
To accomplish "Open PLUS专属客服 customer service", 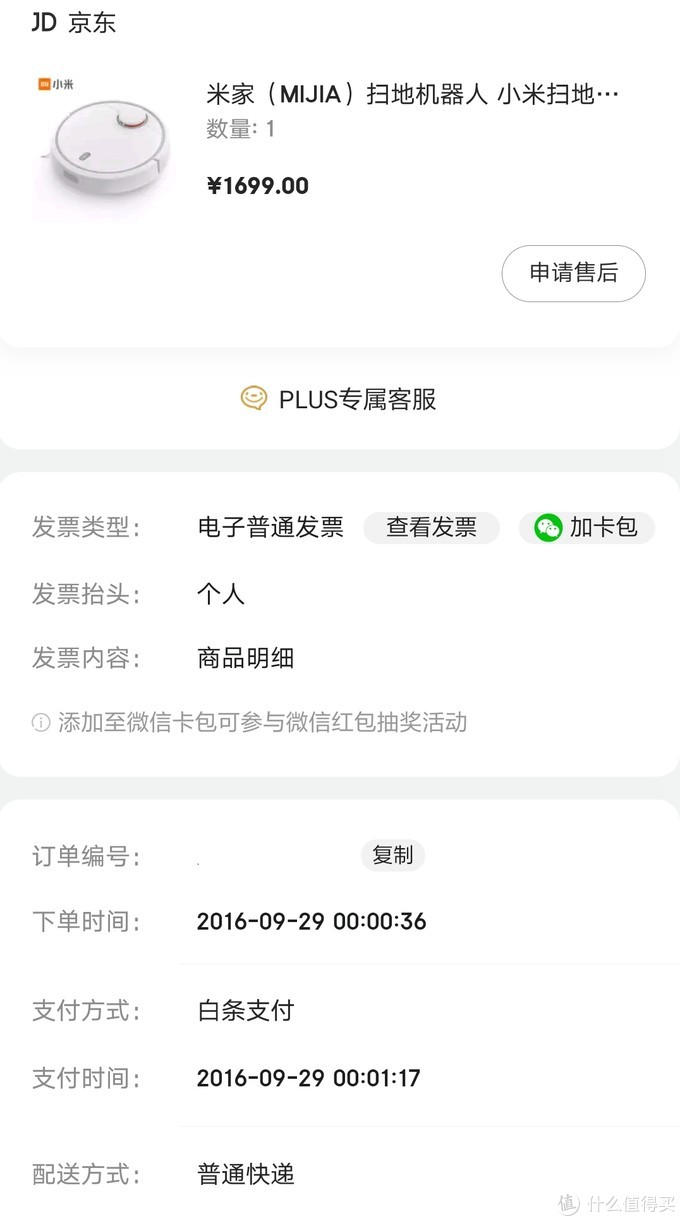I will [340, 399].
